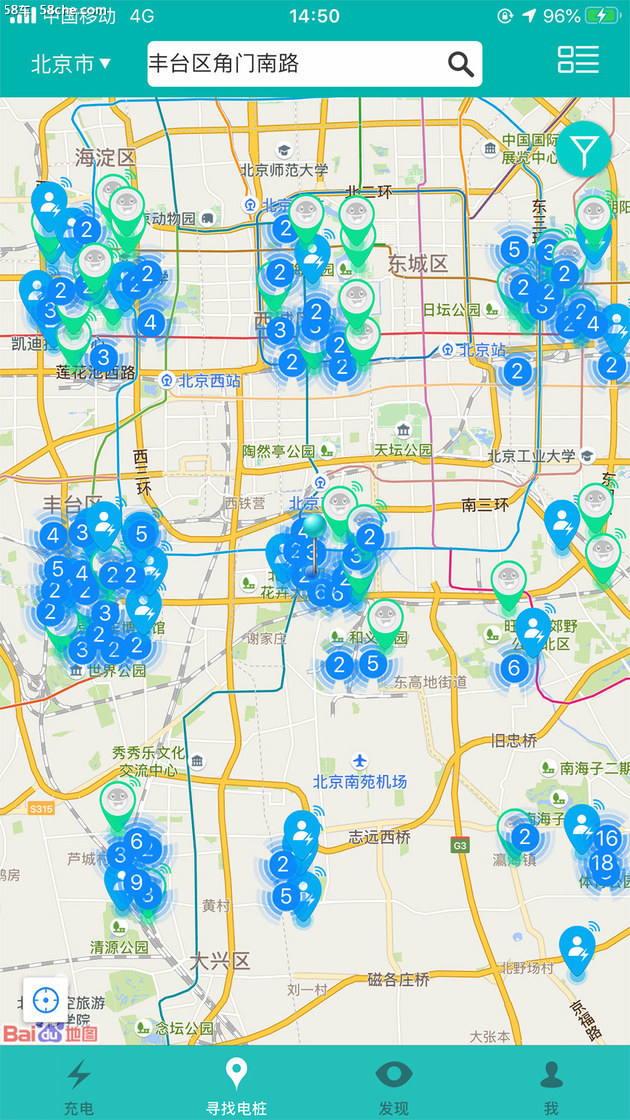Open the 我 profile tab

click(x=551, y=1086)
